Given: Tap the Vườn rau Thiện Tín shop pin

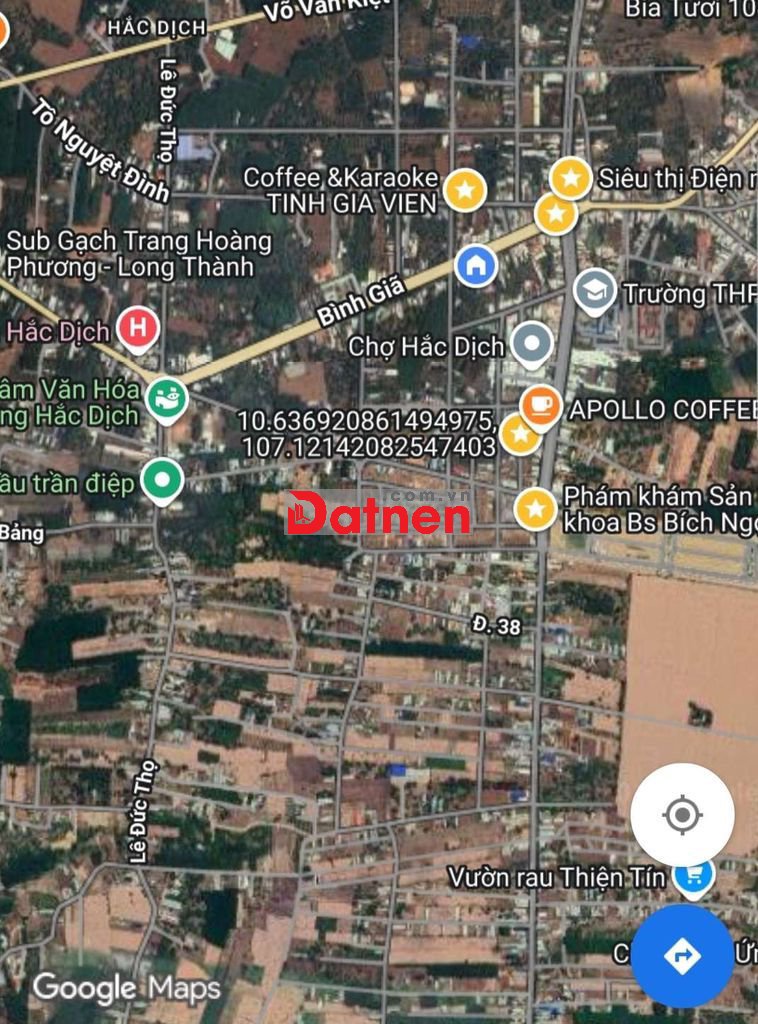Looking at the screenshot, I should [x=692, y=876].
